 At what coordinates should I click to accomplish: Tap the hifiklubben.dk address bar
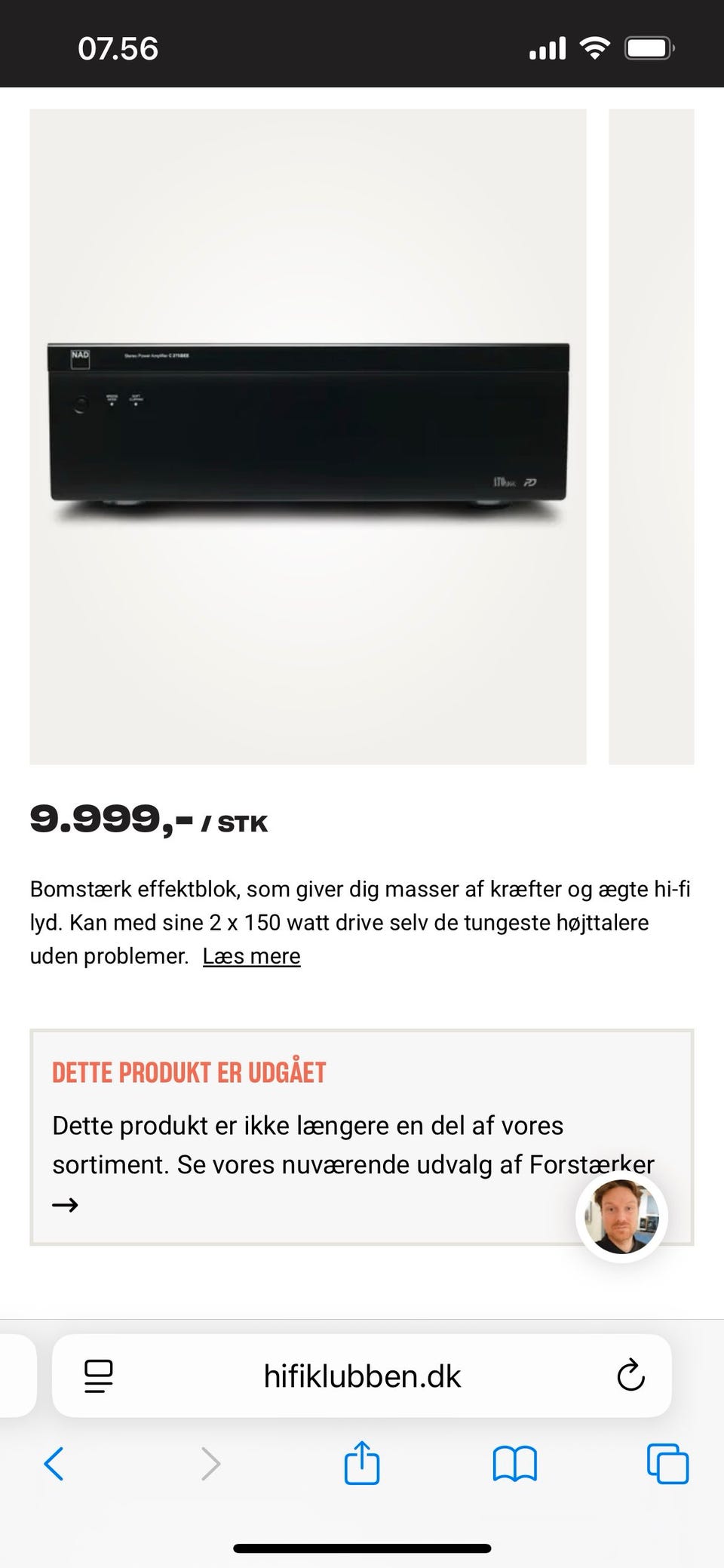click(x=362, y=1375)
